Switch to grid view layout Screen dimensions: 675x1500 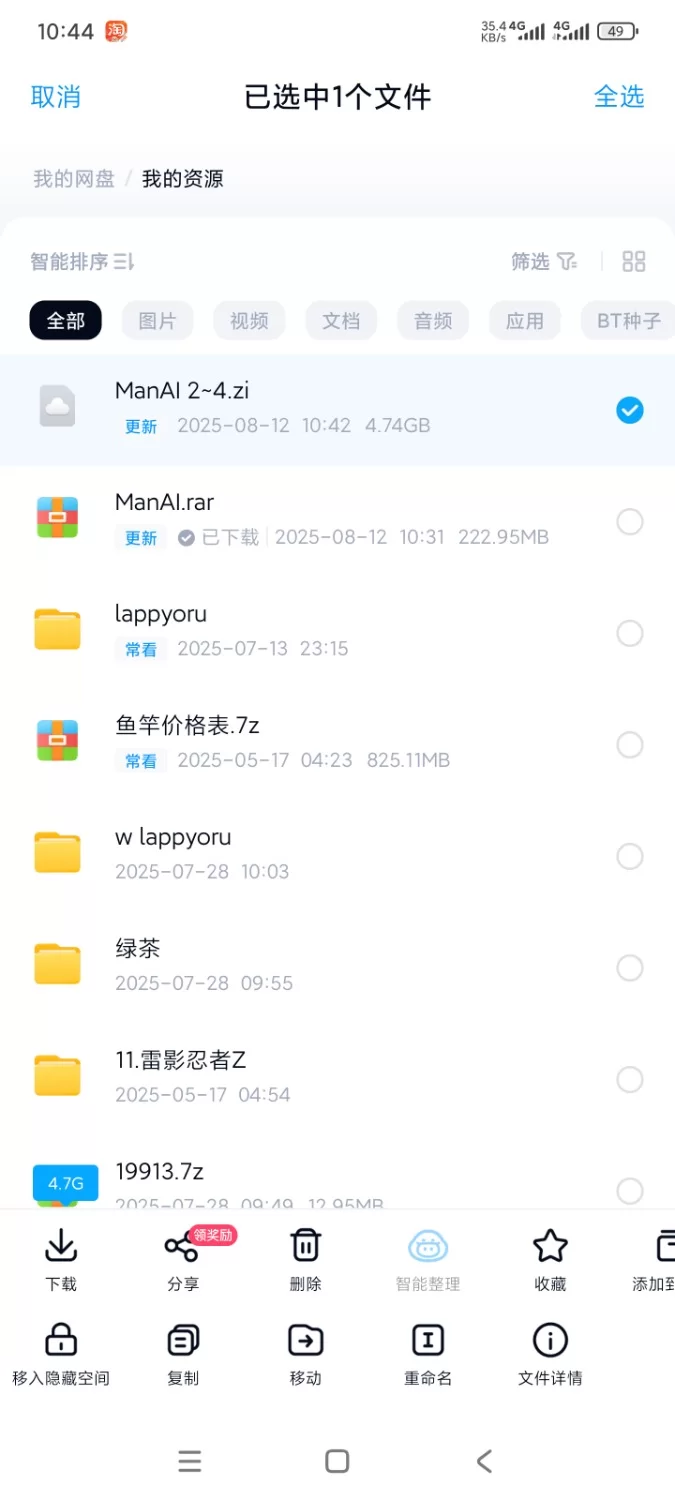633,262
